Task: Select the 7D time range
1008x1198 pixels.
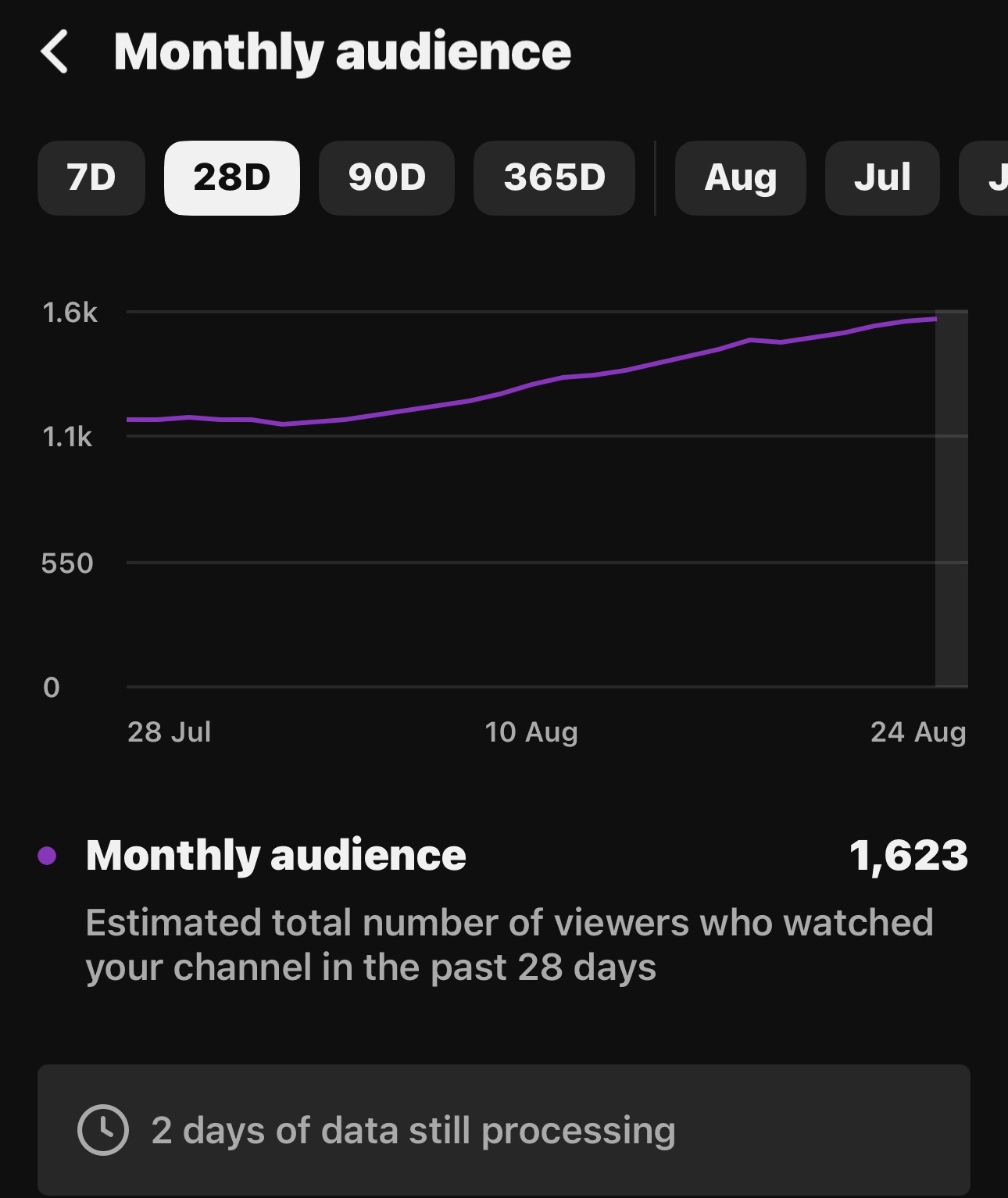Action: click(x=91, y=178)
